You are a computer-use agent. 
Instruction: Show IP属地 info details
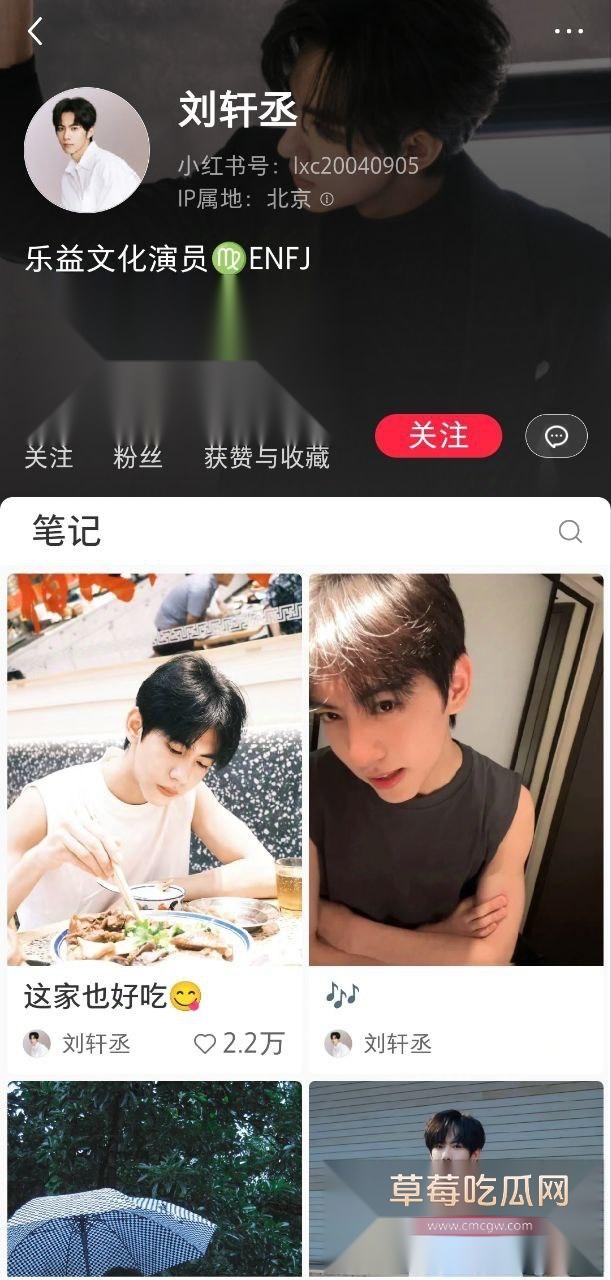coord(326,199)
